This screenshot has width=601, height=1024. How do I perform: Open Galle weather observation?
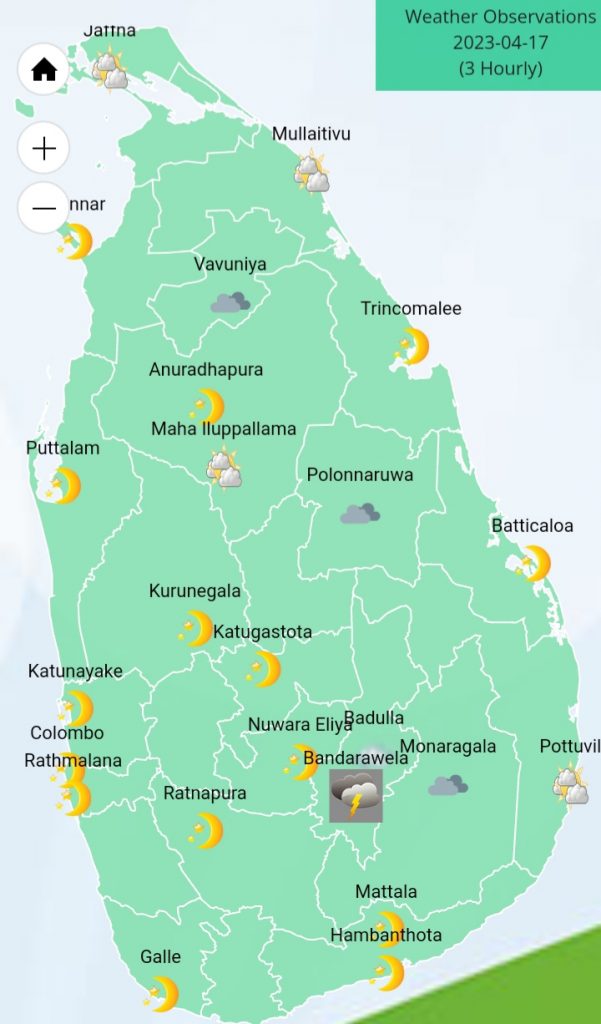[160, 994]
